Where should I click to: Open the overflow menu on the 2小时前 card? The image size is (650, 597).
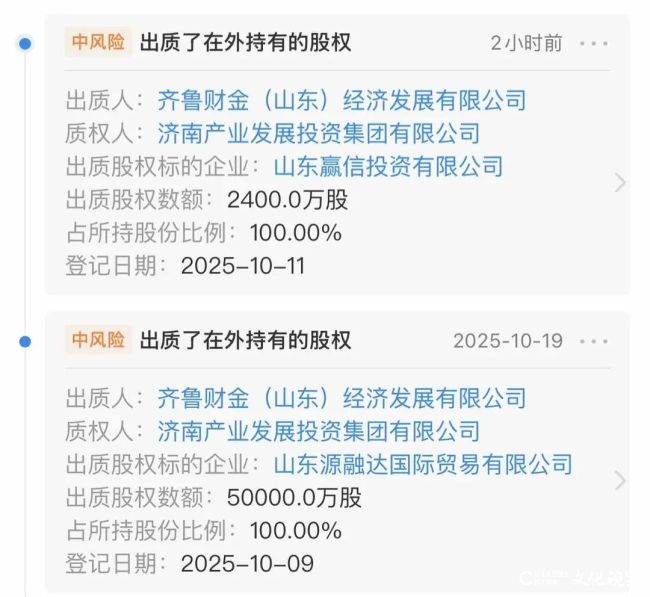click(x=594, y=44)
